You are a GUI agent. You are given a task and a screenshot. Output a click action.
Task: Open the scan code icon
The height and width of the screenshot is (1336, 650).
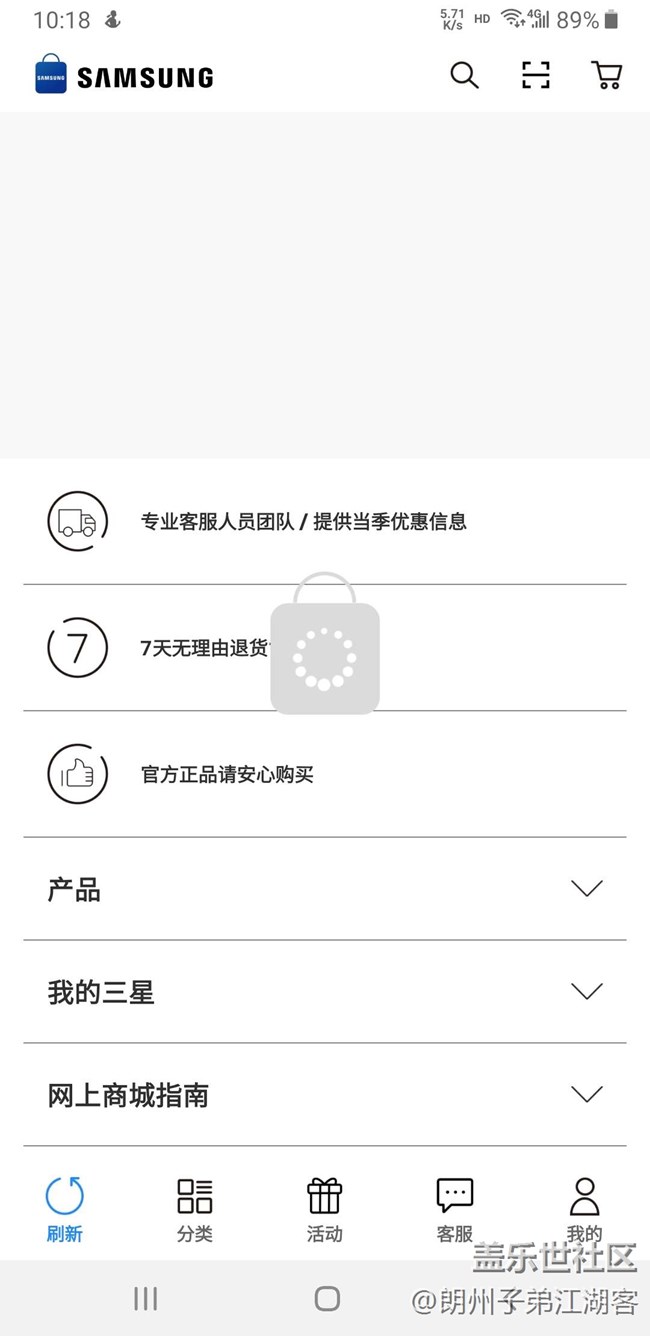pyautogui.click(x=536, y=75)
